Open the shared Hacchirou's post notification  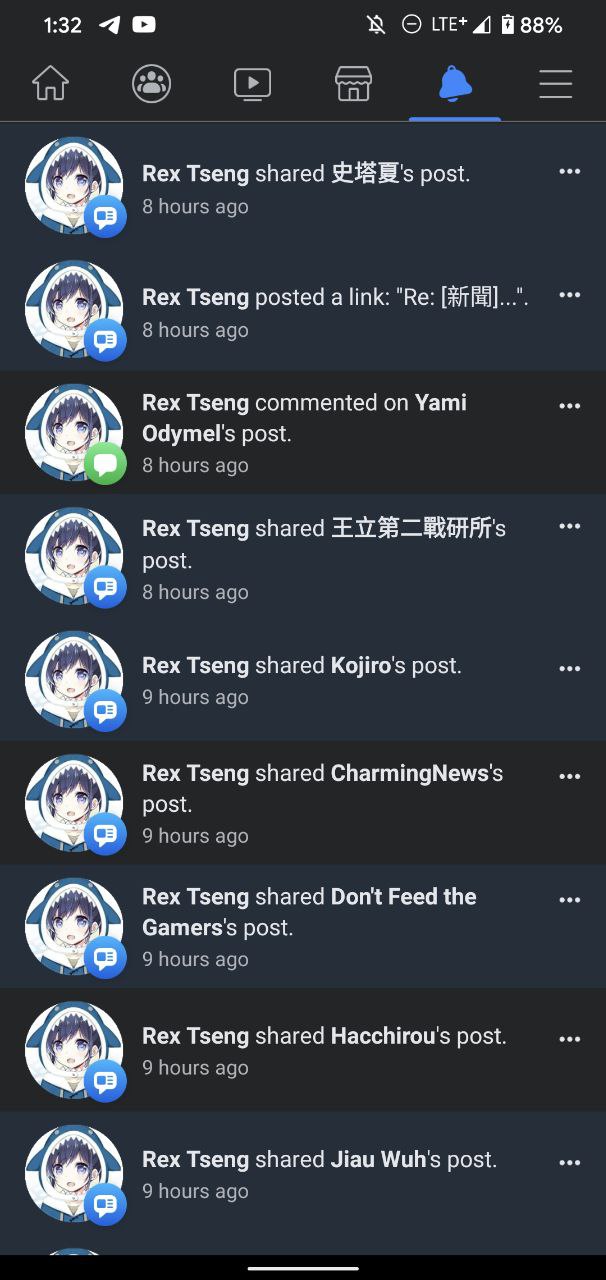click(x=303, y=1050)
